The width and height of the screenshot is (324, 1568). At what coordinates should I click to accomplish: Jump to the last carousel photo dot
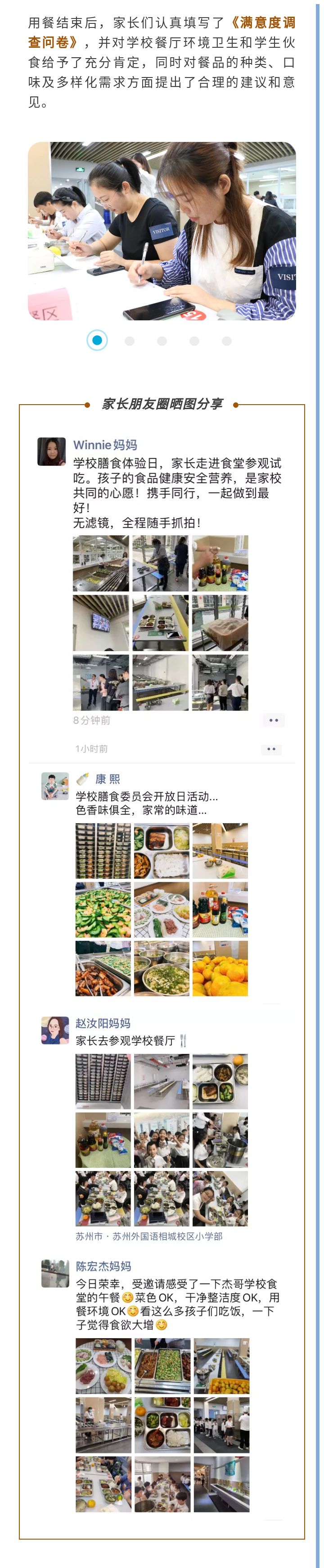click(227, 341)
